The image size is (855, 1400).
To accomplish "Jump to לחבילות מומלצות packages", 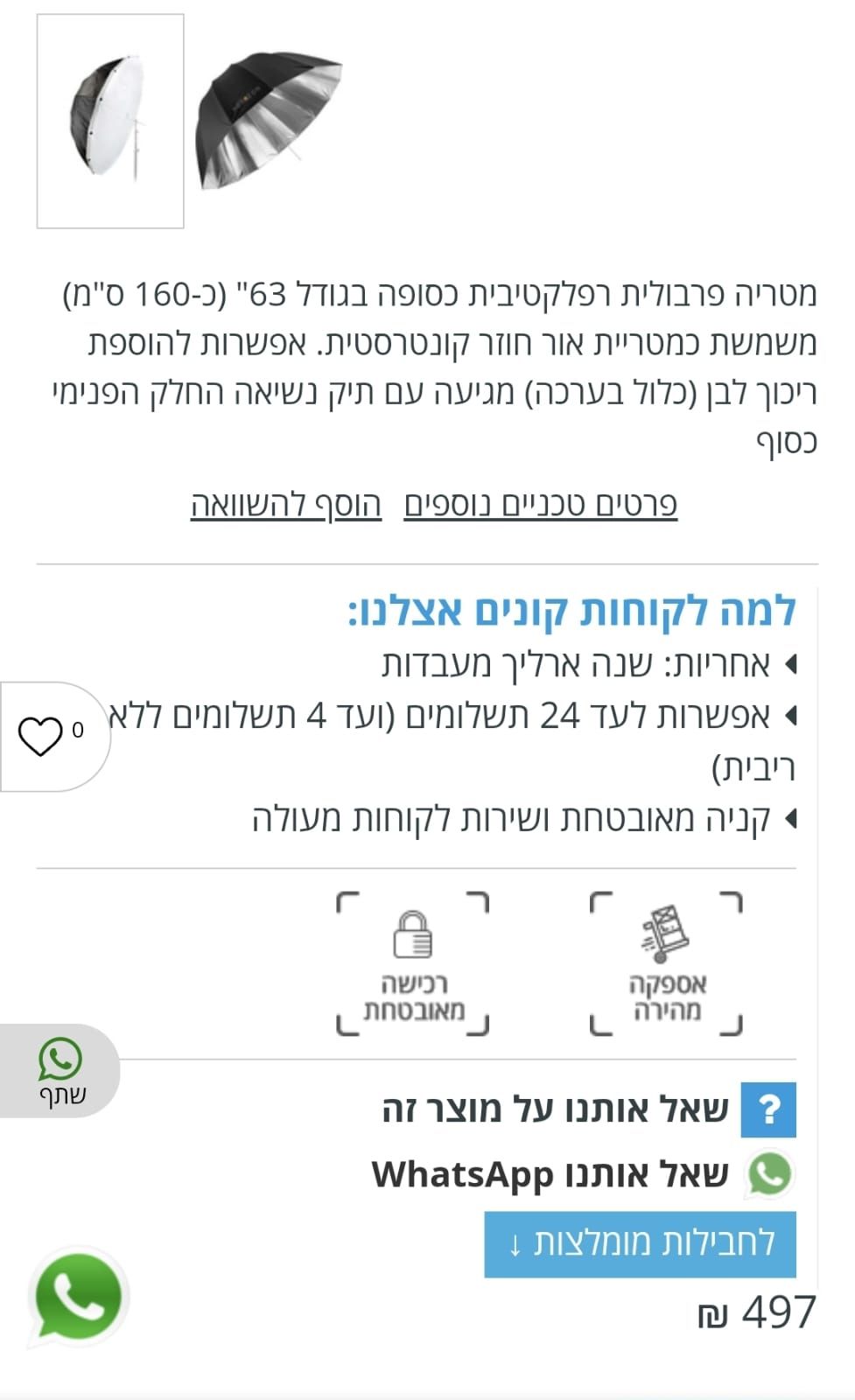I will 640,1243.
